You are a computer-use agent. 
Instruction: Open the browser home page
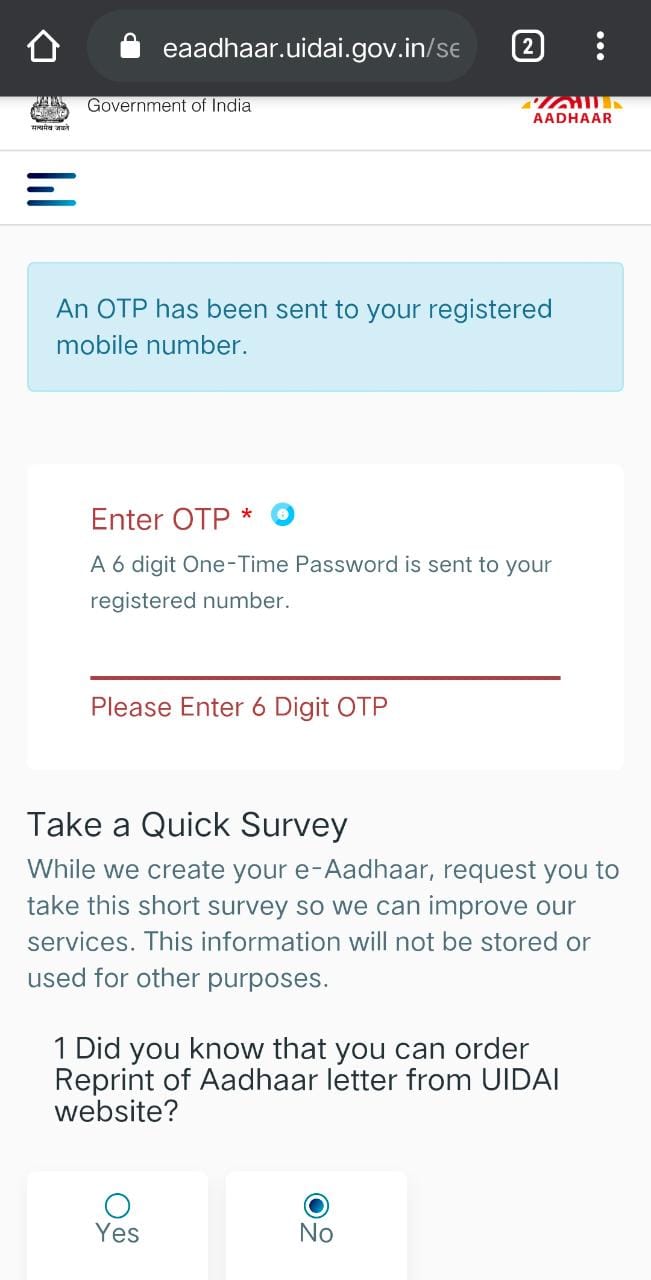[x=43, y=46]
